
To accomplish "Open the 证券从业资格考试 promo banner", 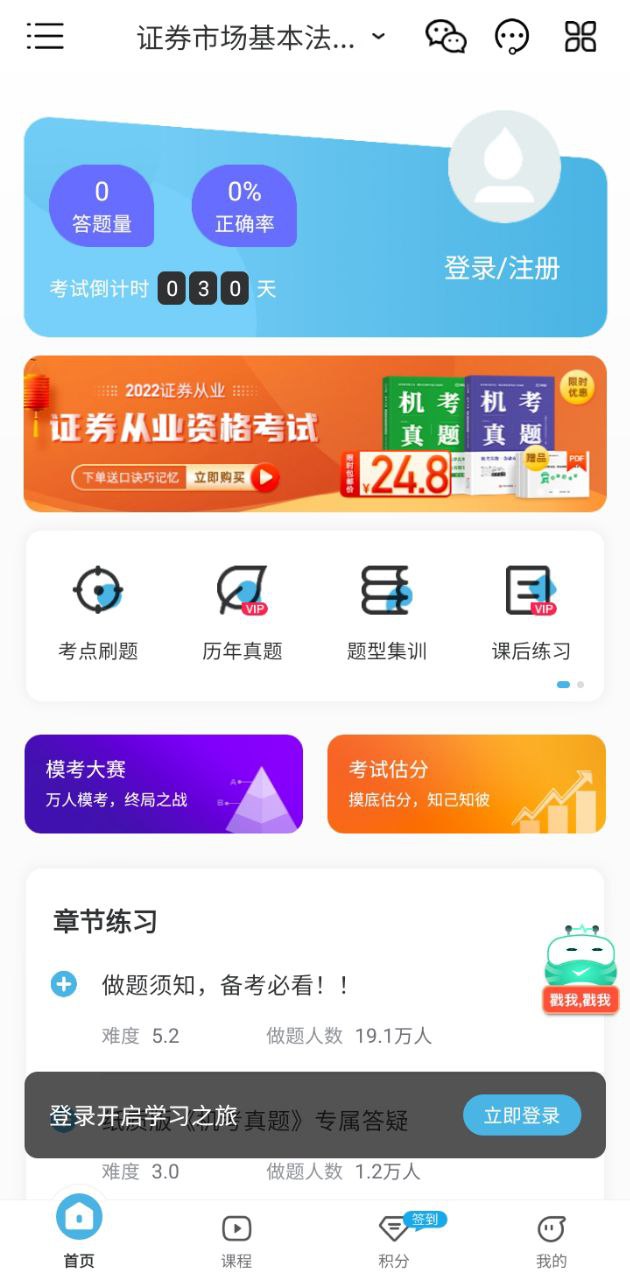I will pos(315,433).
